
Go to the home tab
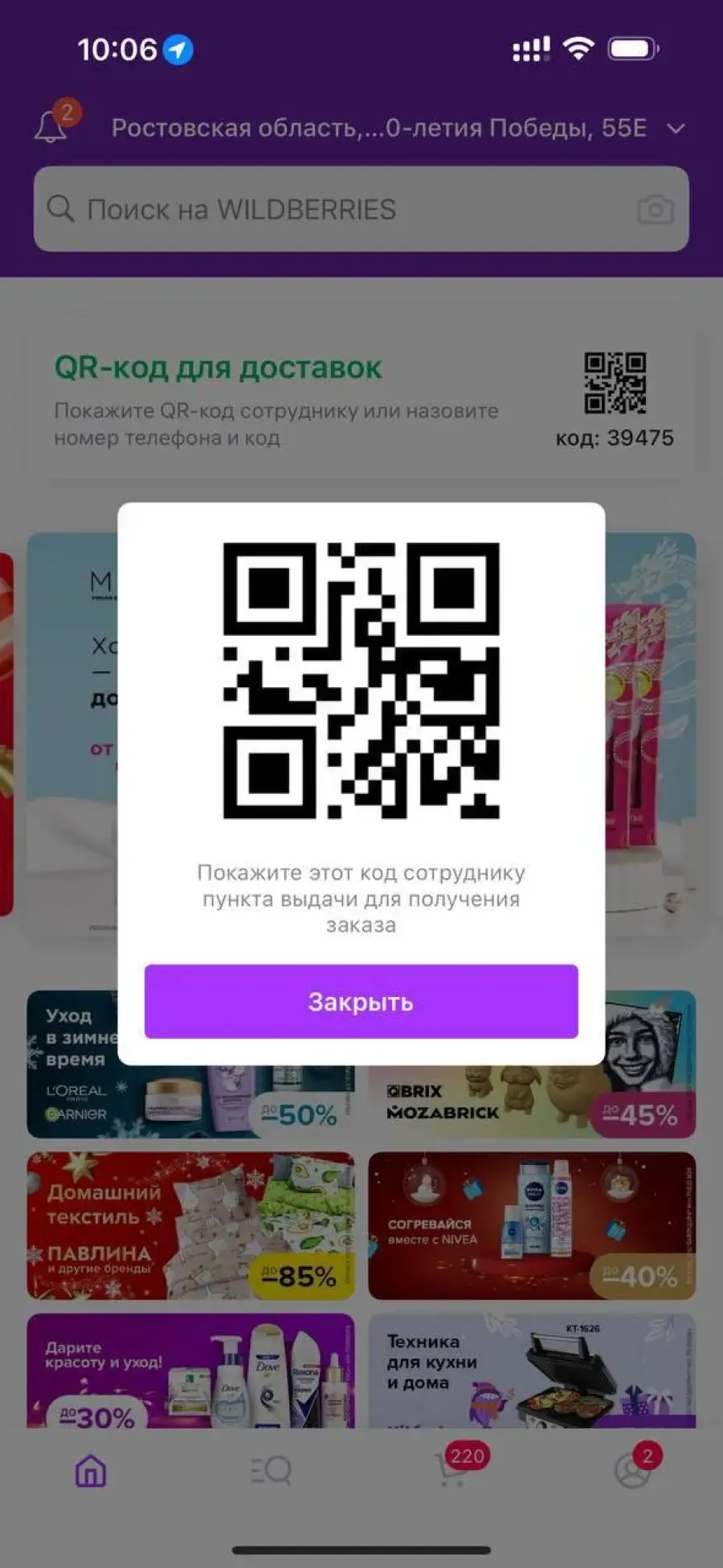(91, 1472)
